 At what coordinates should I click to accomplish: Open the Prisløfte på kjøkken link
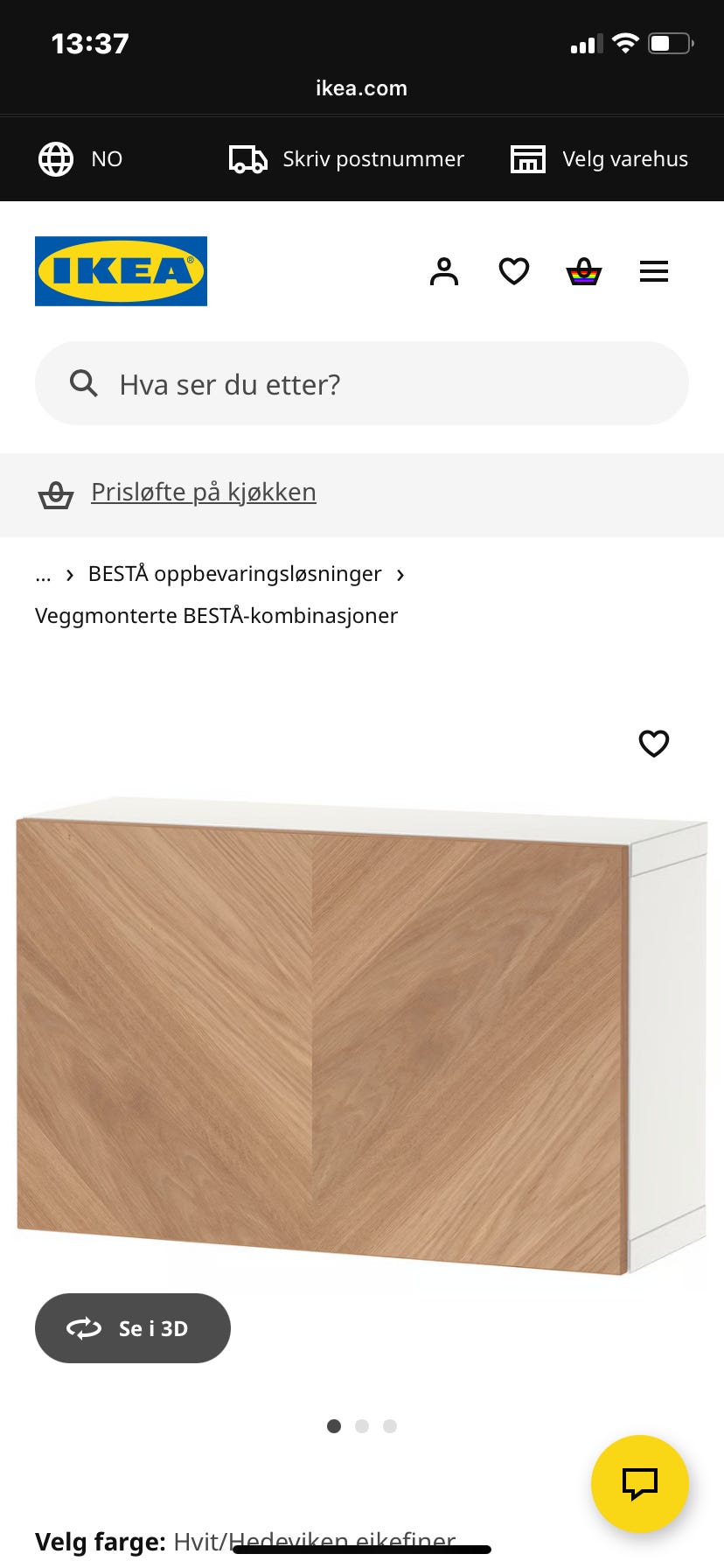click(x=203, y=492)
